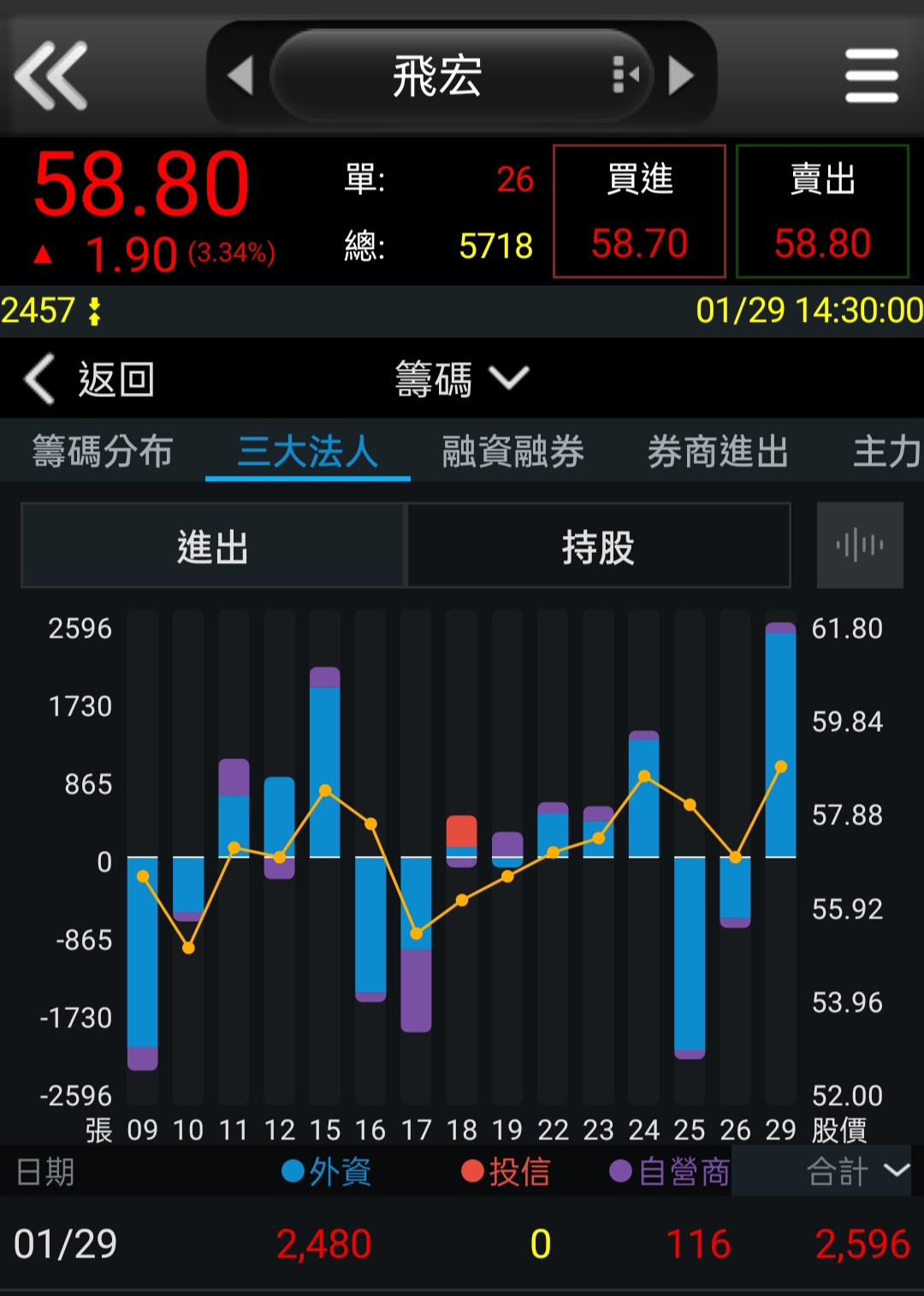Viewport: 924px width, 1296px height.
Task: Go to the next stock arrow
Action: click(x=681, y=75)
